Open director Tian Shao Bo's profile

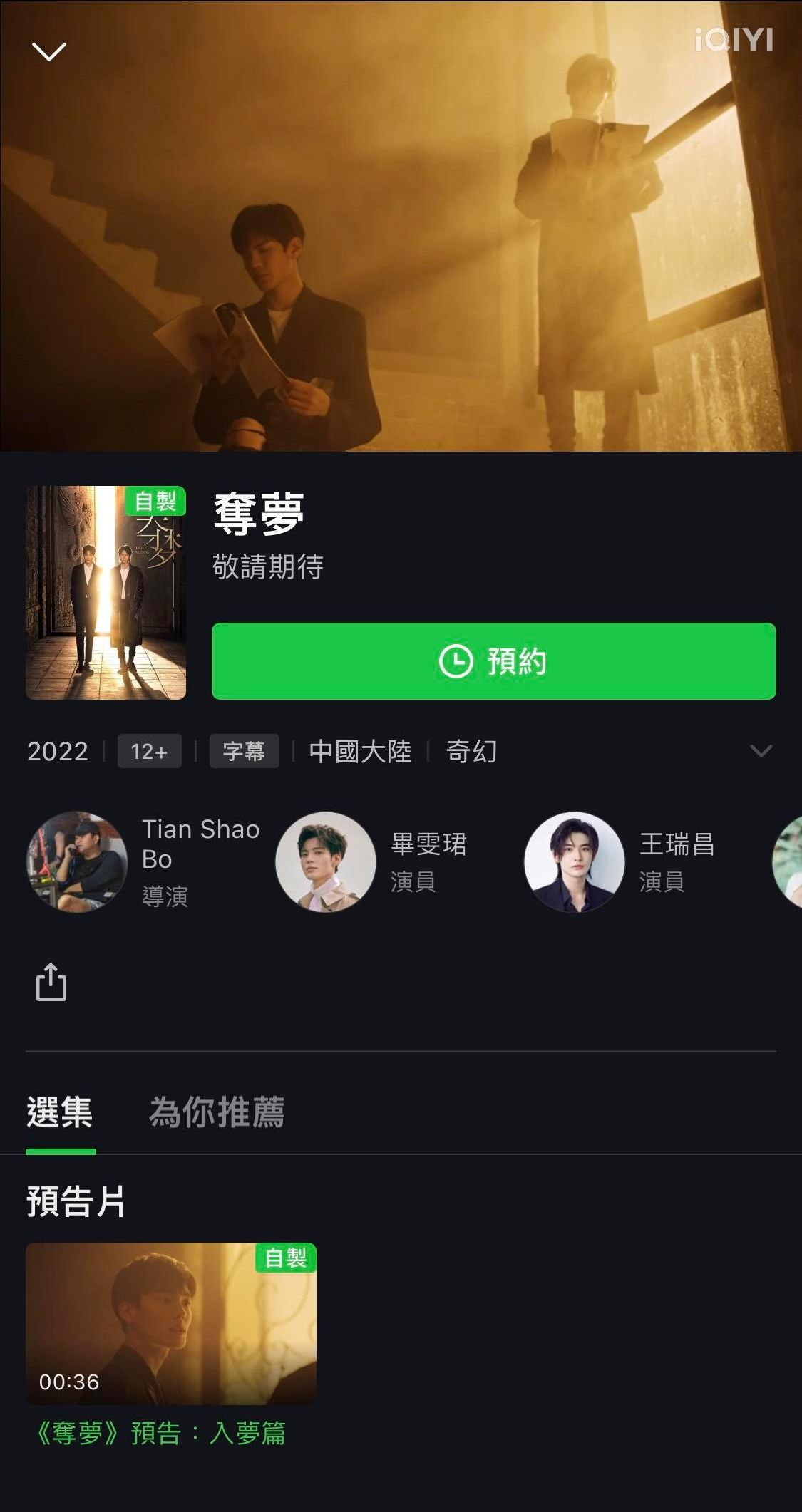point(77,861)
